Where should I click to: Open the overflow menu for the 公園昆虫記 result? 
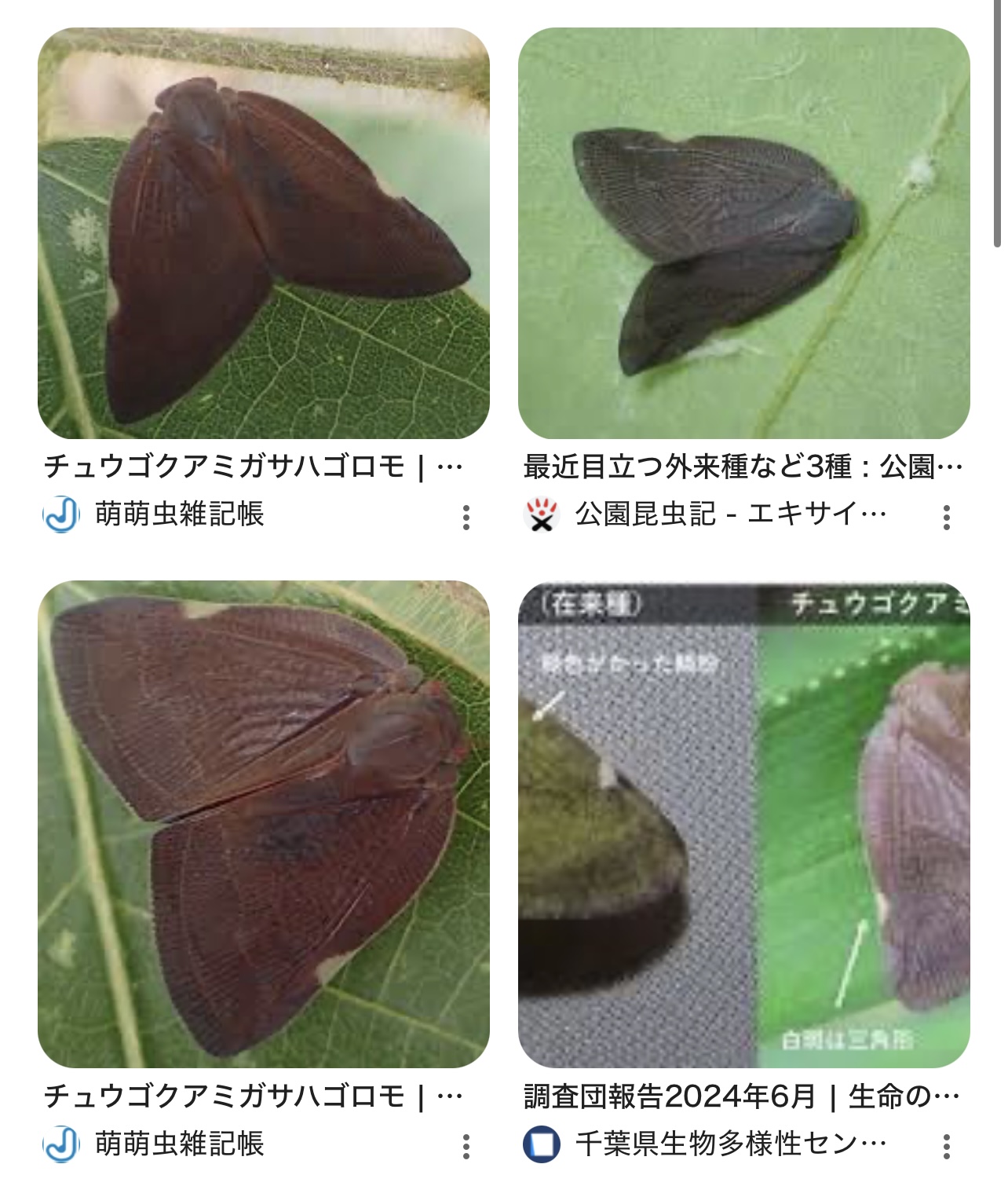coord(947,517)
